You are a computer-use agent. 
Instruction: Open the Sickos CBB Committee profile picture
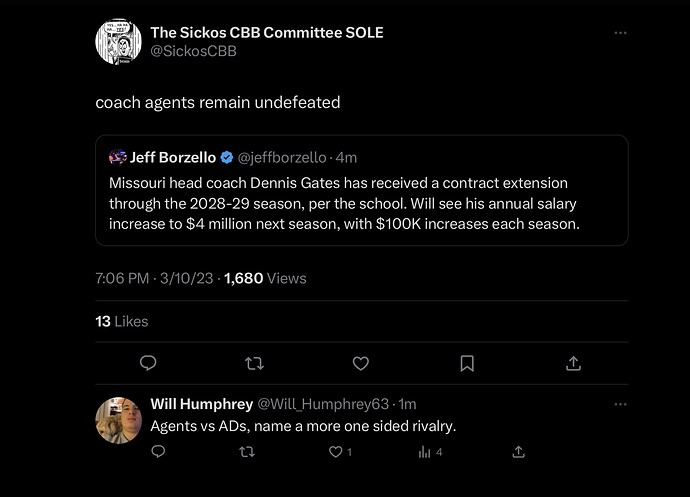point(118,42)
